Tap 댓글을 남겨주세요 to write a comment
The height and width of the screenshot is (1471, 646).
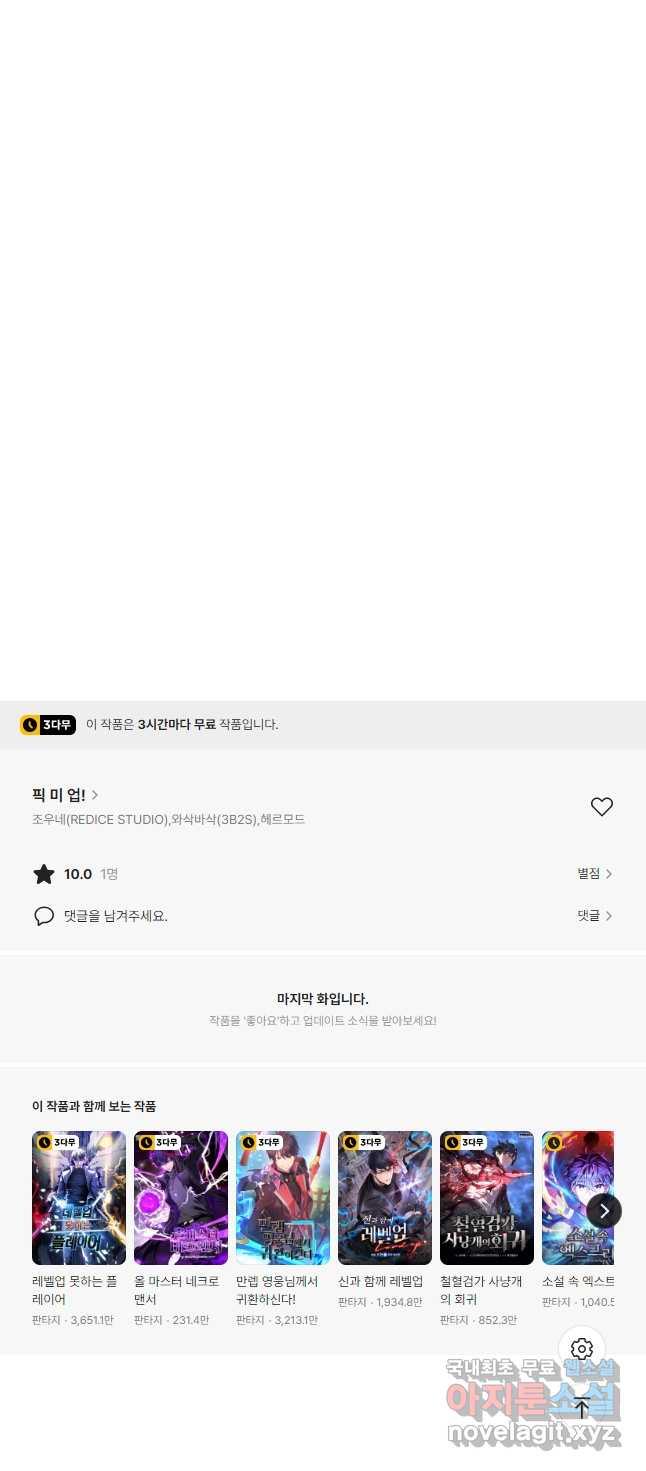[115, 916]
